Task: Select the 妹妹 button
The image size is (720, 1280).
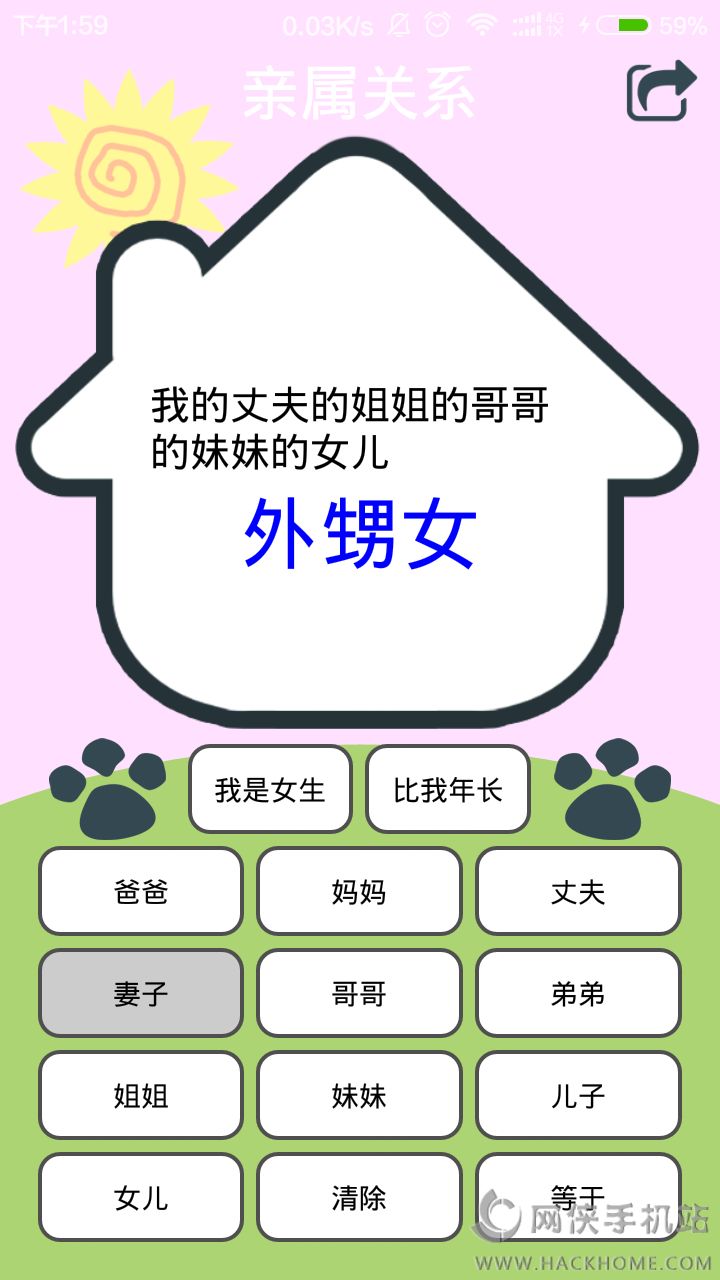Action: [x=359, y=1095]
